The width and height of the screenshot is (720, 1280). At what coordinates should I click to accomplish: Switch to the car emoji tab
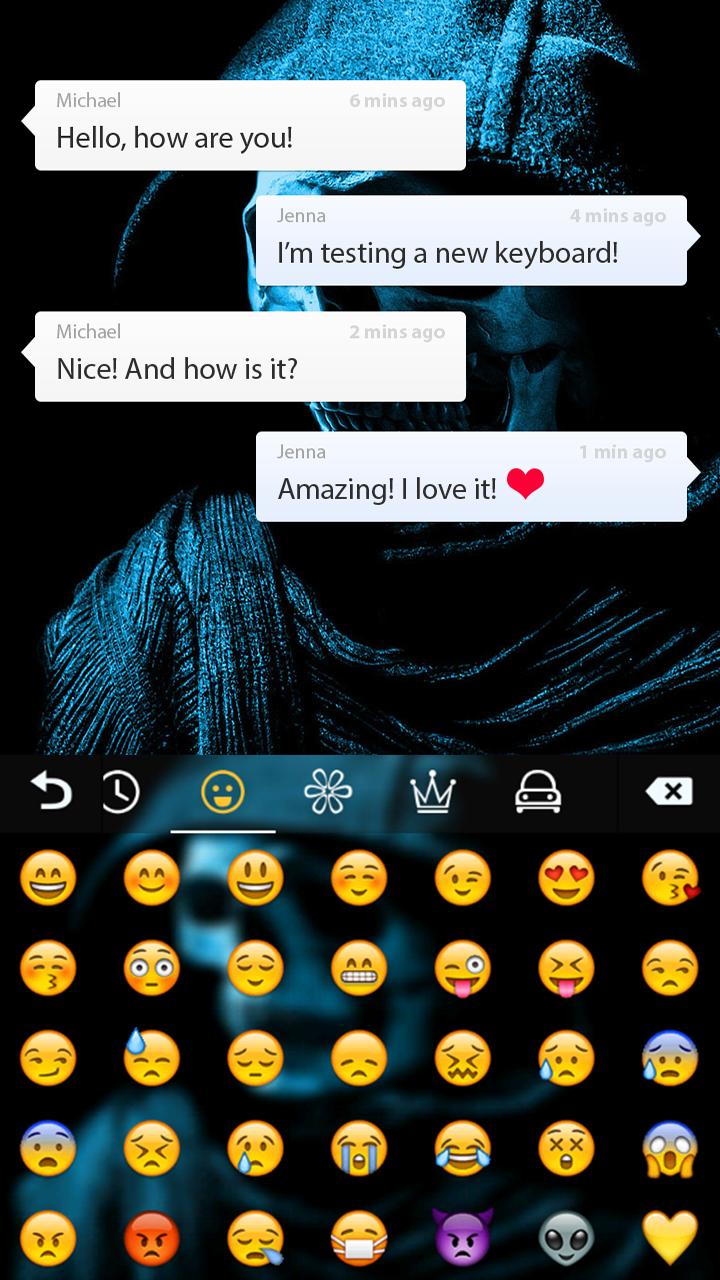(x=538, y=793)
